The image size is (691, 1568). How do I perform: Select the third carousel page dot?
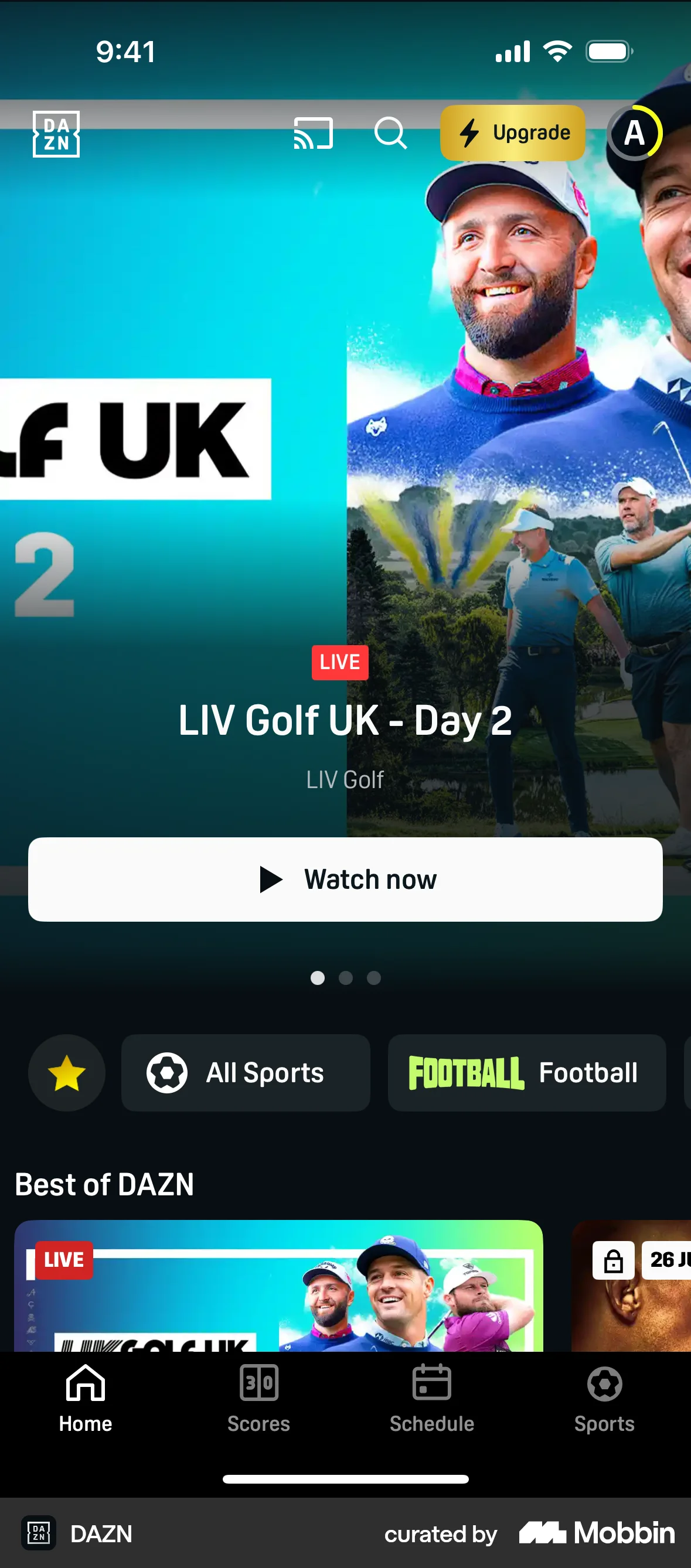point(373,978)
